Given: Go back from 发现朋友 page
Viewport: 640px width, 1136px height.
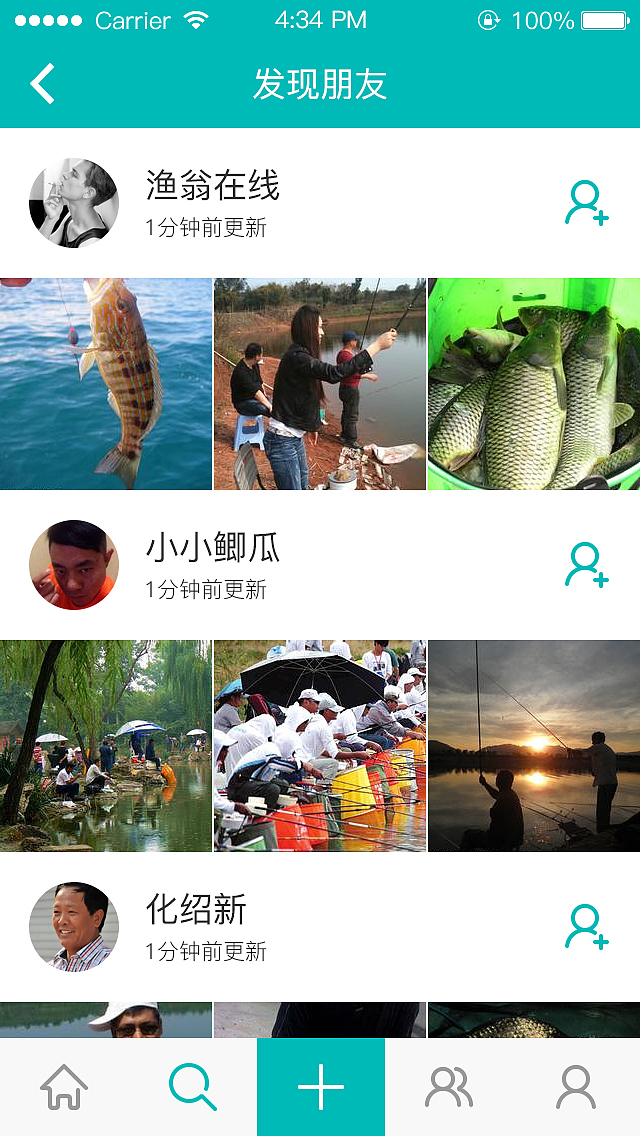Looking at the screenshot, I should [x=43, y=84].
